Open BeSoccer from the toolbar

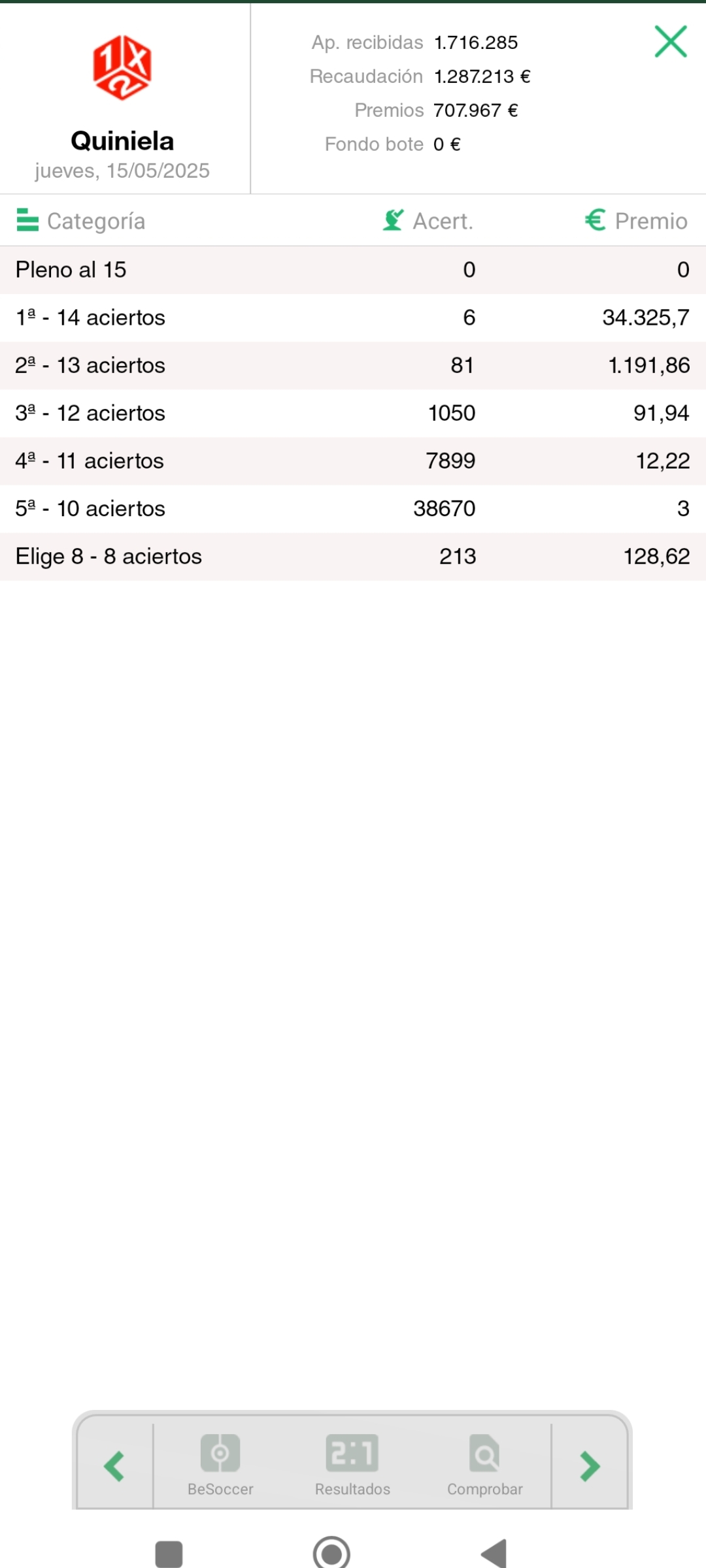tap(220, 1465)
